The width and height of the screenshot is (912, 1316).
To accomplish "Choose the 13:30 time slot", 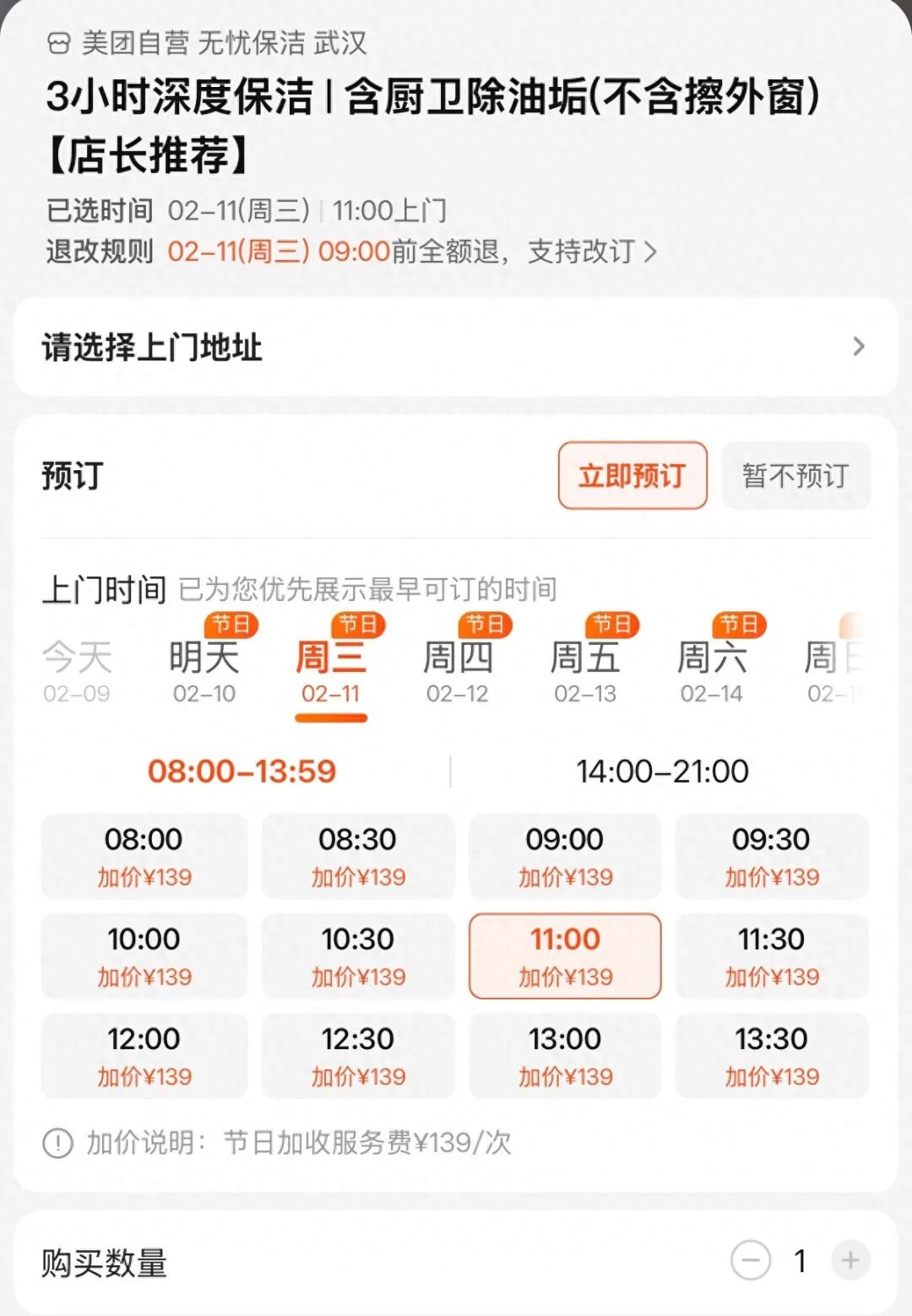I will pyautogui.click(x=771, y=1055).
